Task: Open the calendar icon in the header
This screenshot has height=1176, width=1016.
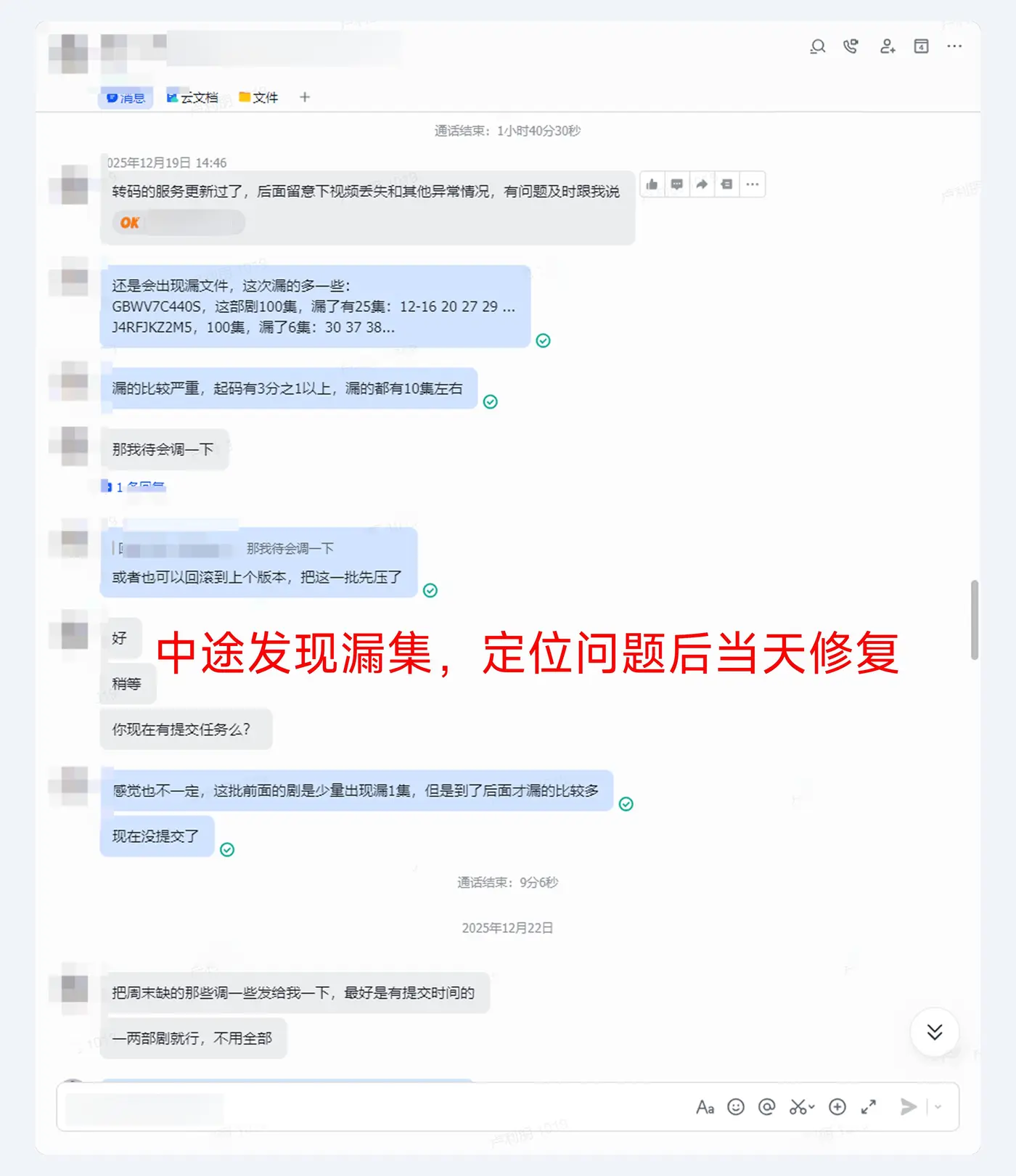Action: click(921, 47)
